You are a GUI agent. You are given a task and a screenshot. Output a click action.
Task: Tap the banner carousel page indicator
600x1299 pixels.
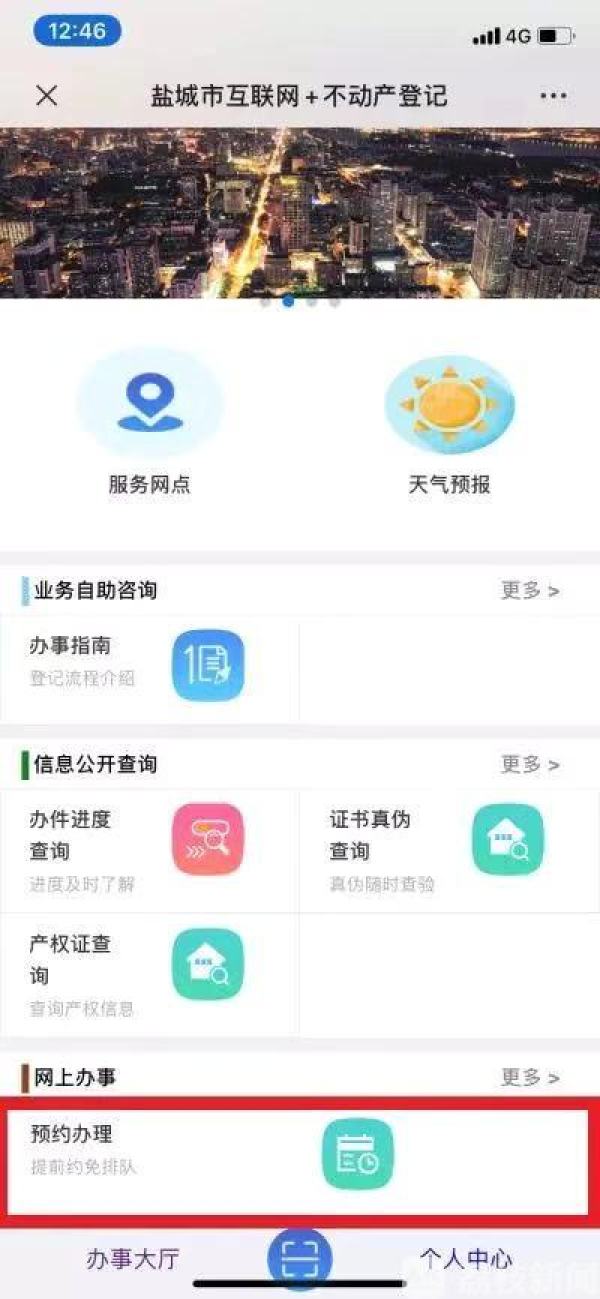[300, 301]
